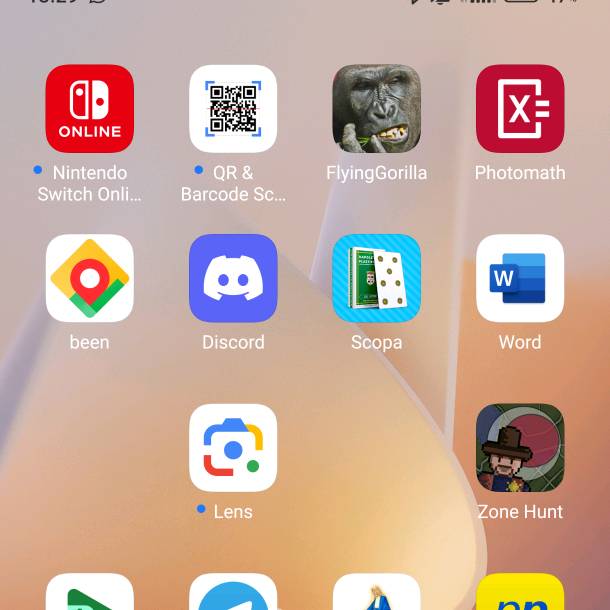Open the Telegram app

(x=233, y=594)
